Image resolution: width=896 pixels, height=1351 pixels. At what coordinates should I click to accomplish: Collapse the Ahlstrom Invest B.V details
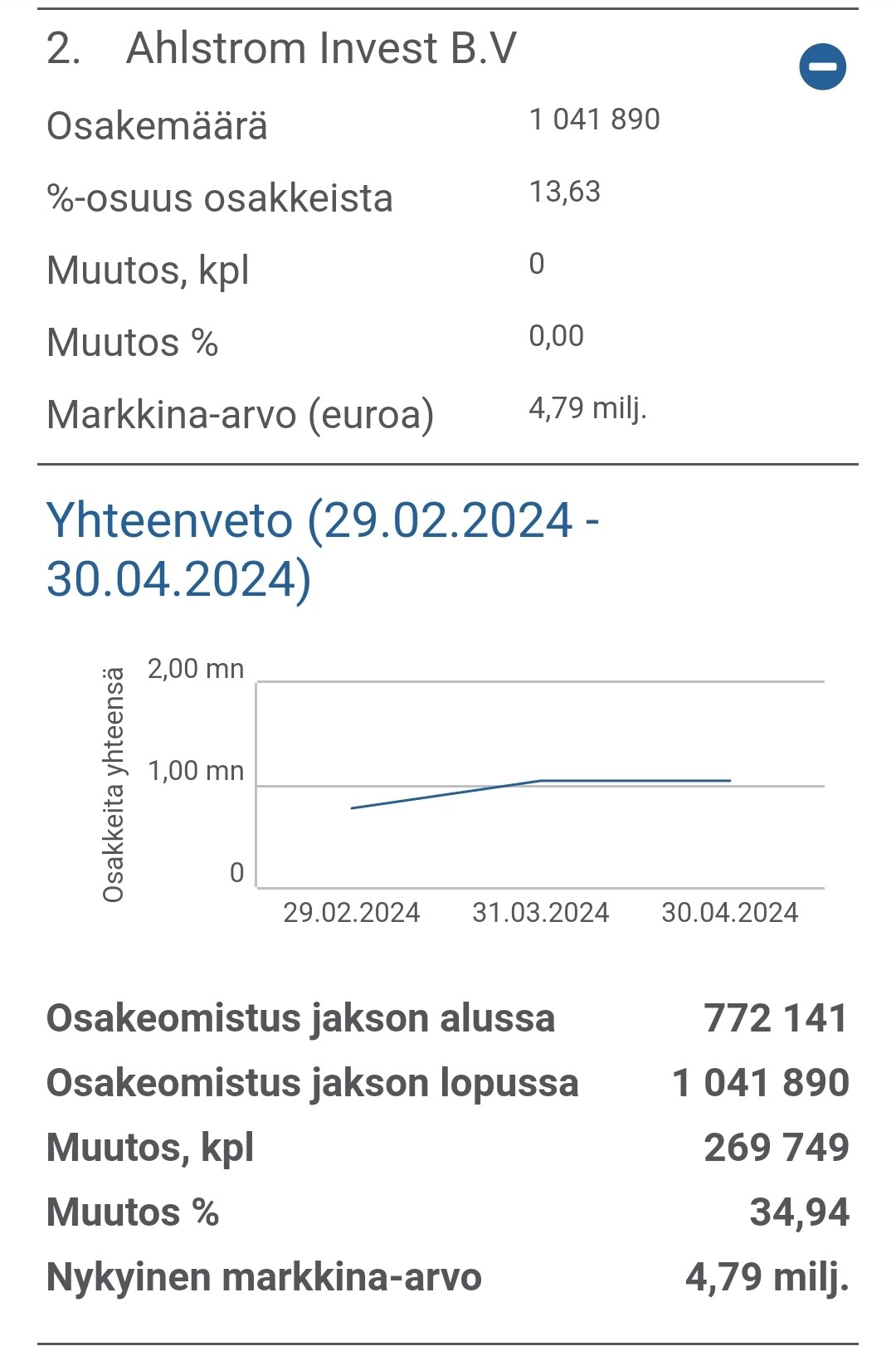[822, 66]
